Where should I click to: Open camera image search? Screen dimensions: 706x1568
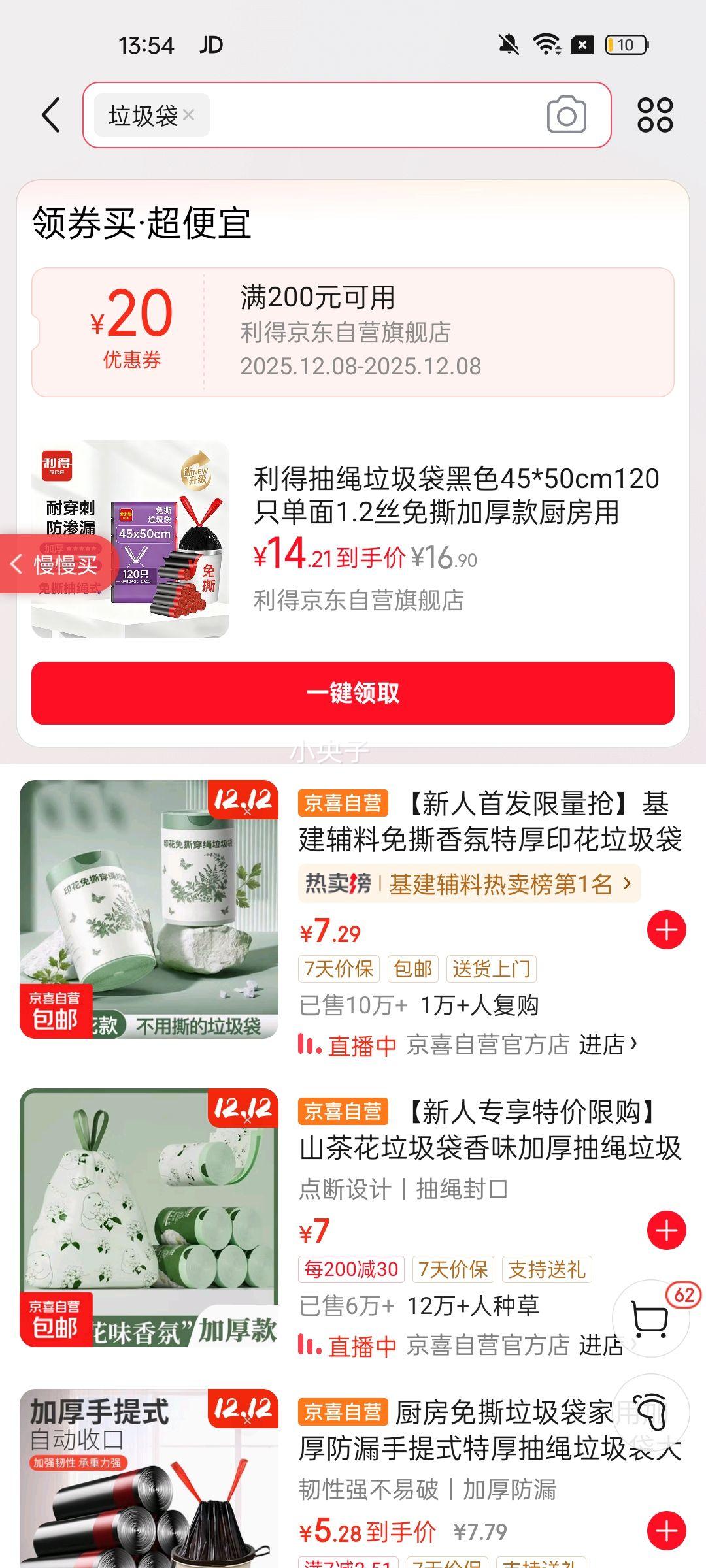click(566, 116)
